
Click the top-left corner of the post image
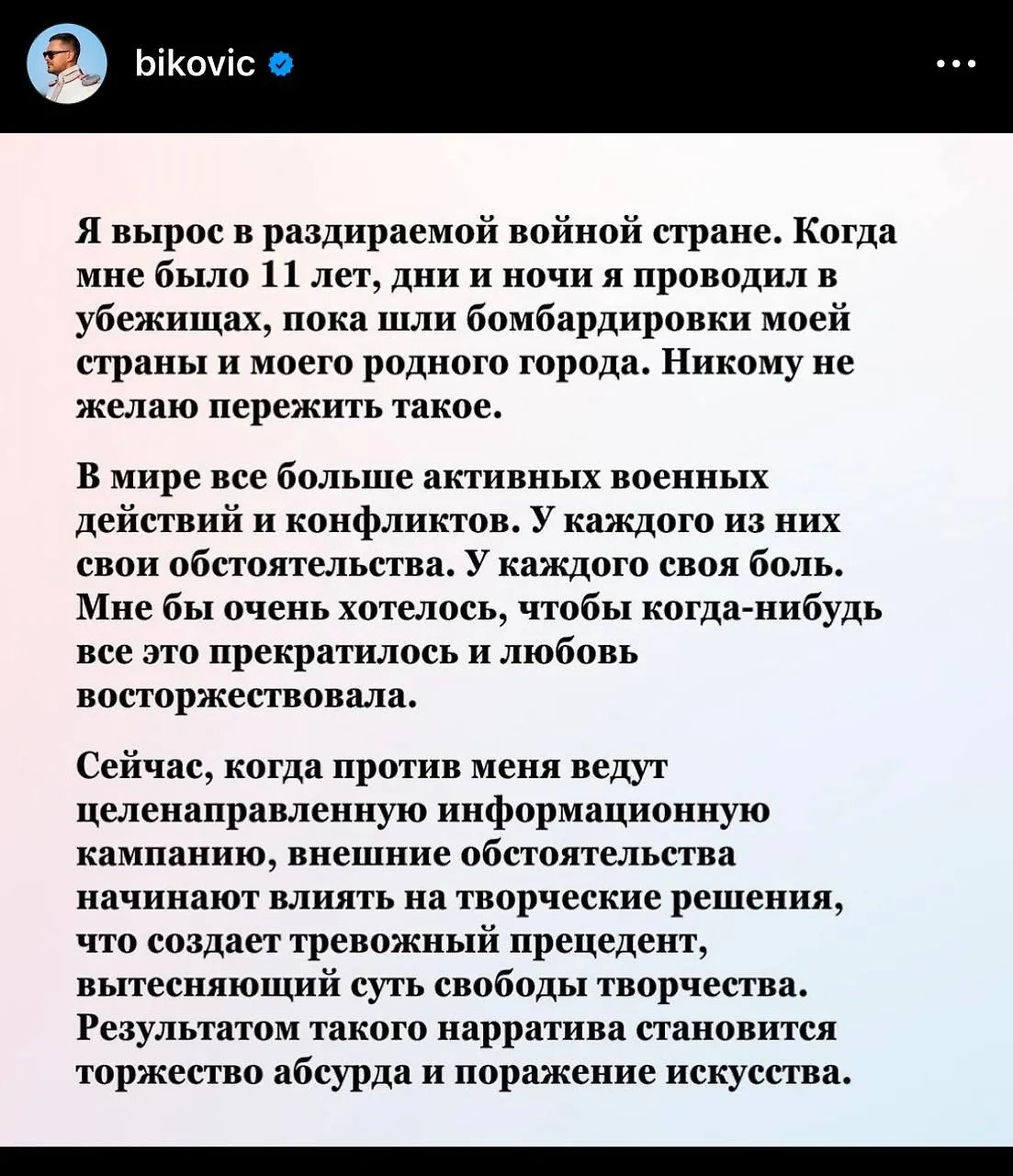pos(18,147)
